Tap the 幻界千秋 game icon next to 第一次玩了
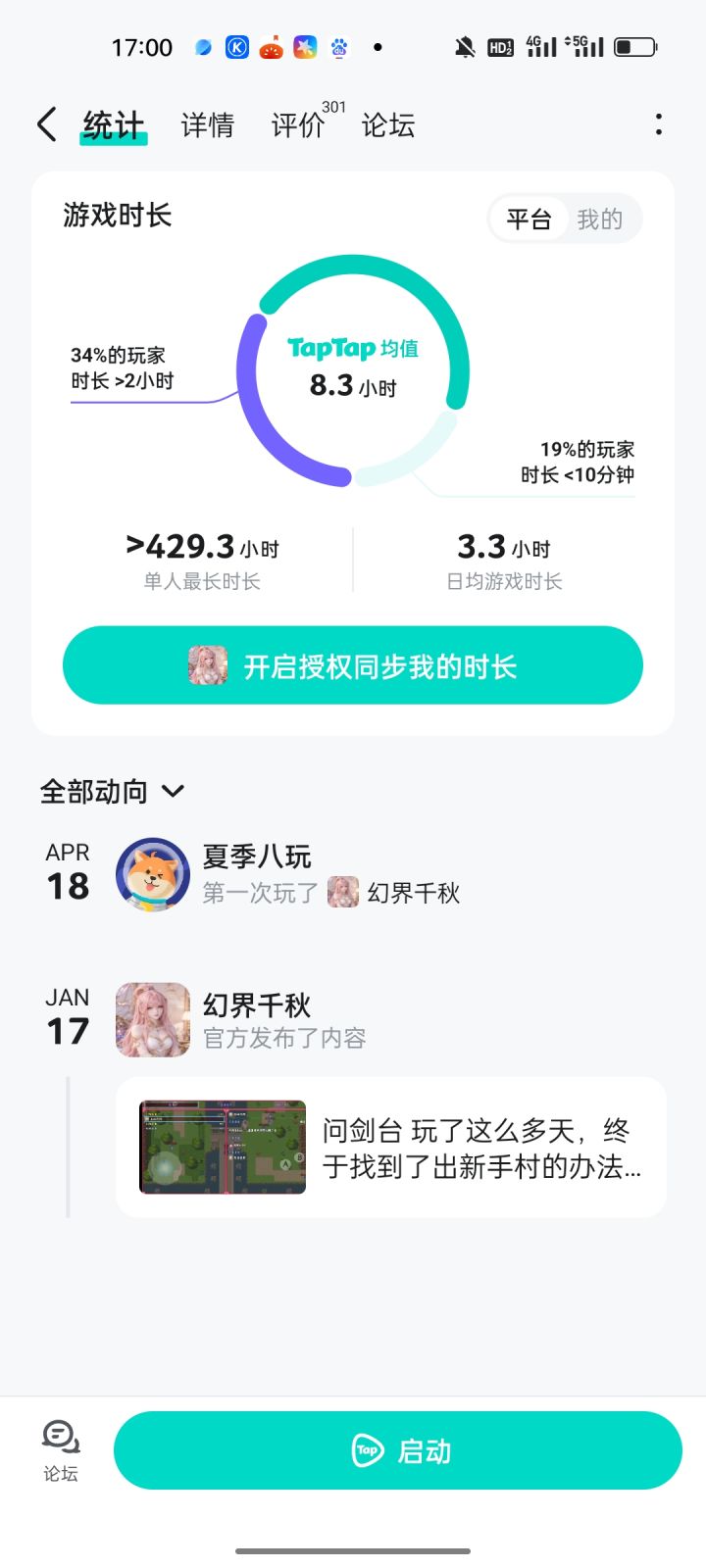Screen dimensions: 706x1568 (343, 893)
